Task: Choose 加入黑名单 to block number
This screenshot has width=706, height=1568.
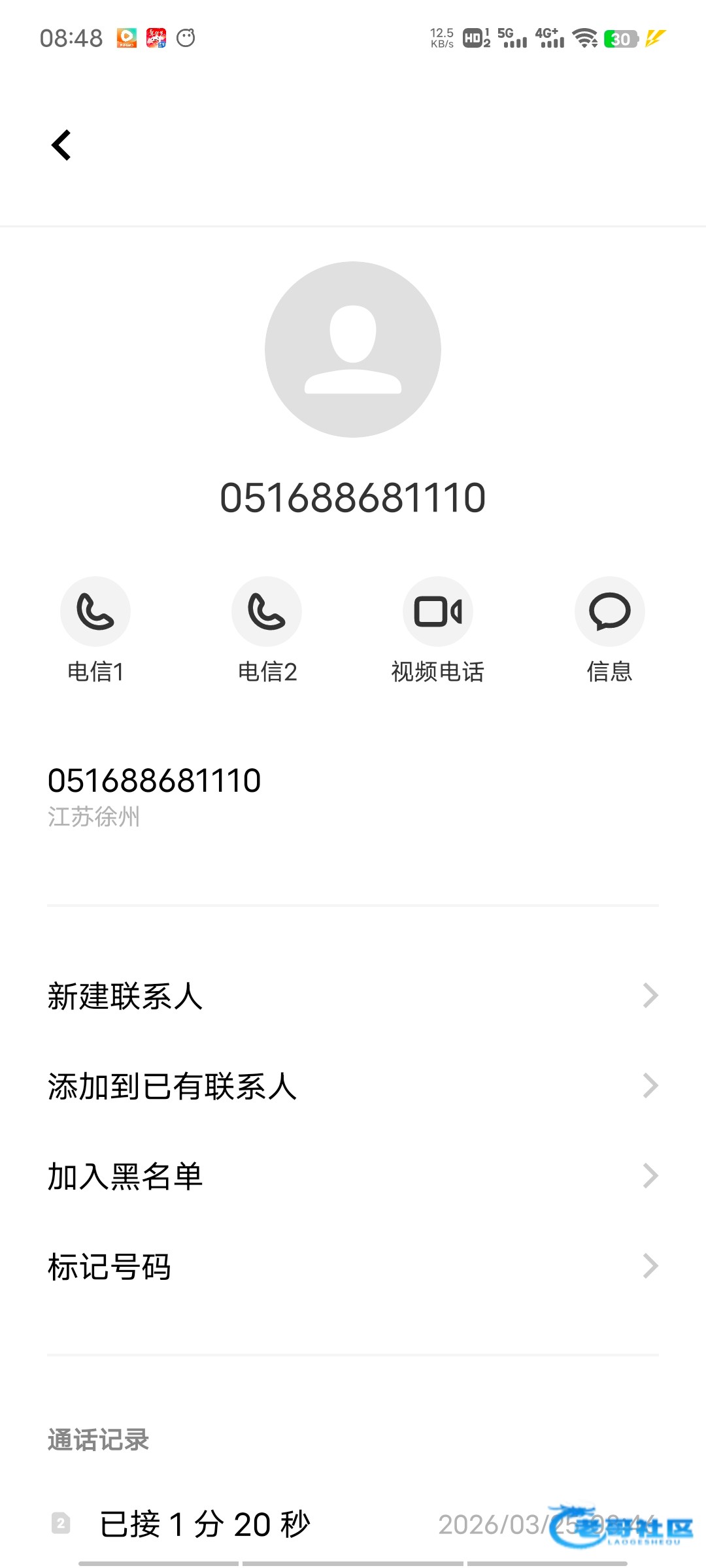Action: pyautogui.click(x=353, y=1177)
